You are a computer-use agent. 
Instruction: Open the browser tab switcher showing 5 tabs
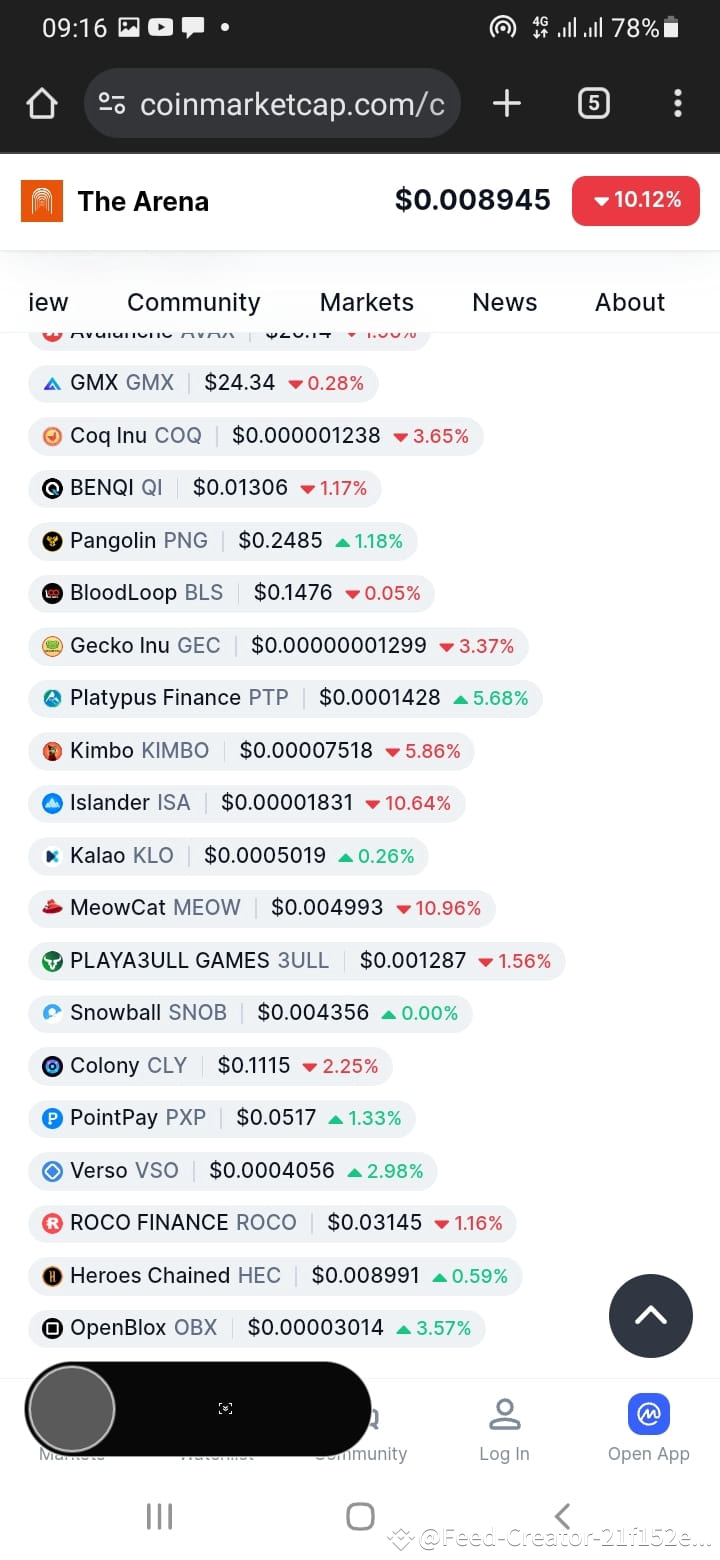coord(593,102)
